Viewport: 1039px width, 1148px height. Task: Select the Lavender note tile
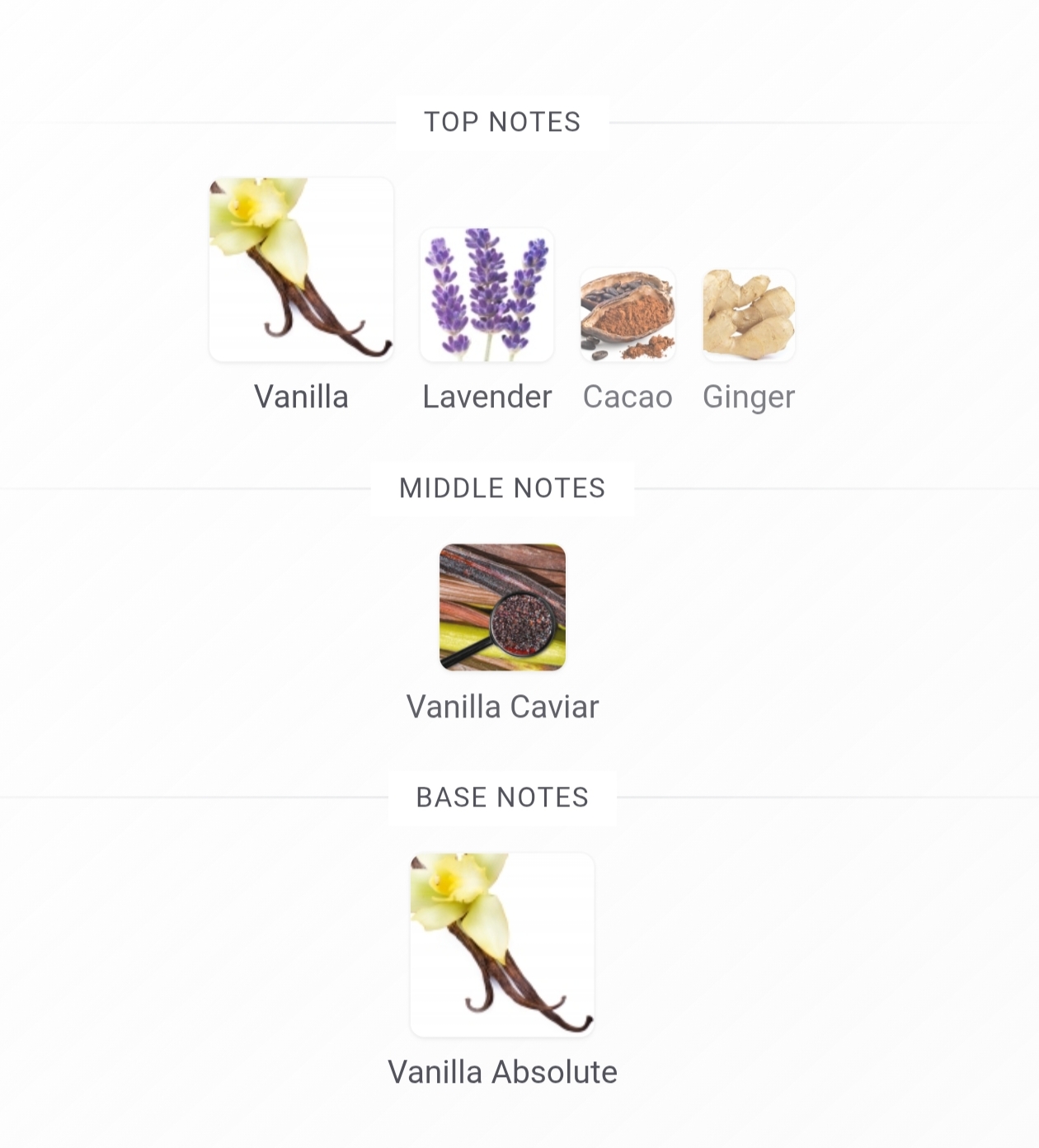[x=487, y=294]
